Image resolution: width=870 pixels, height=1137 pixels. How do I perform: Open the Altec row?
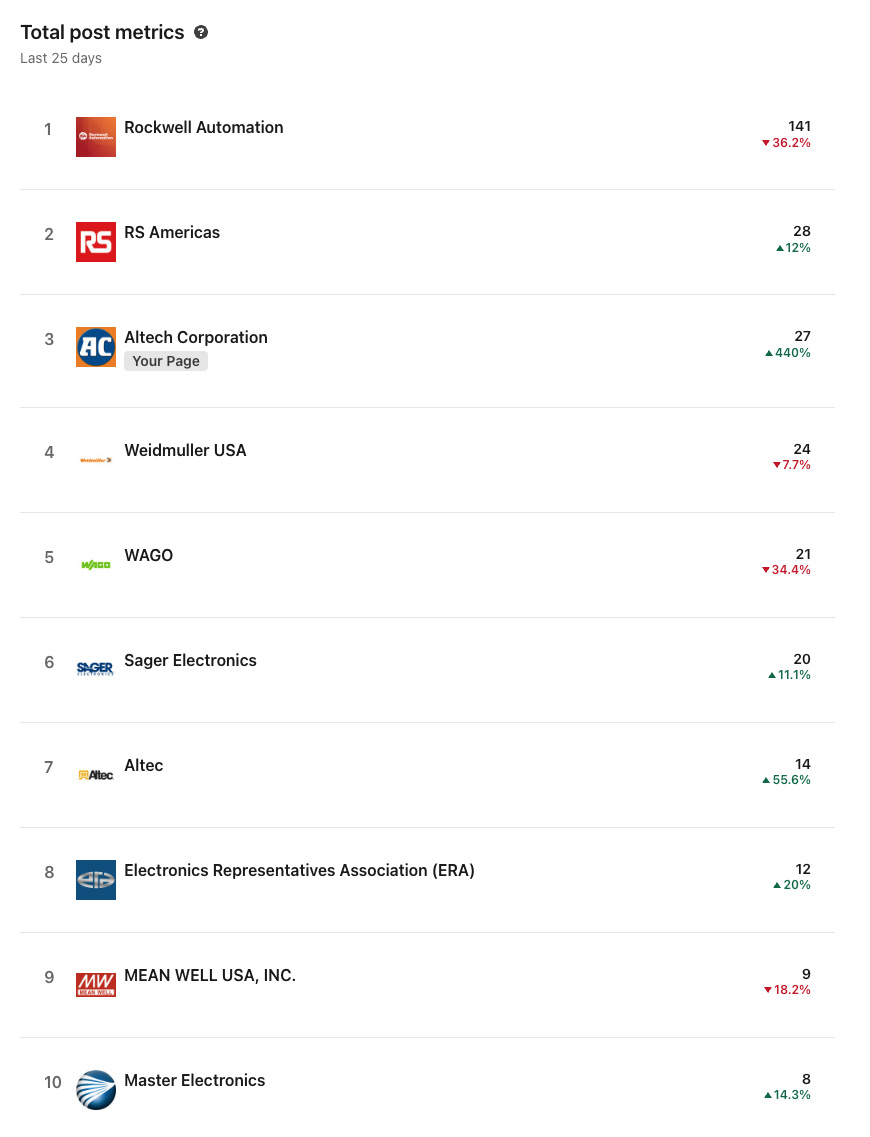coord(143,766)
